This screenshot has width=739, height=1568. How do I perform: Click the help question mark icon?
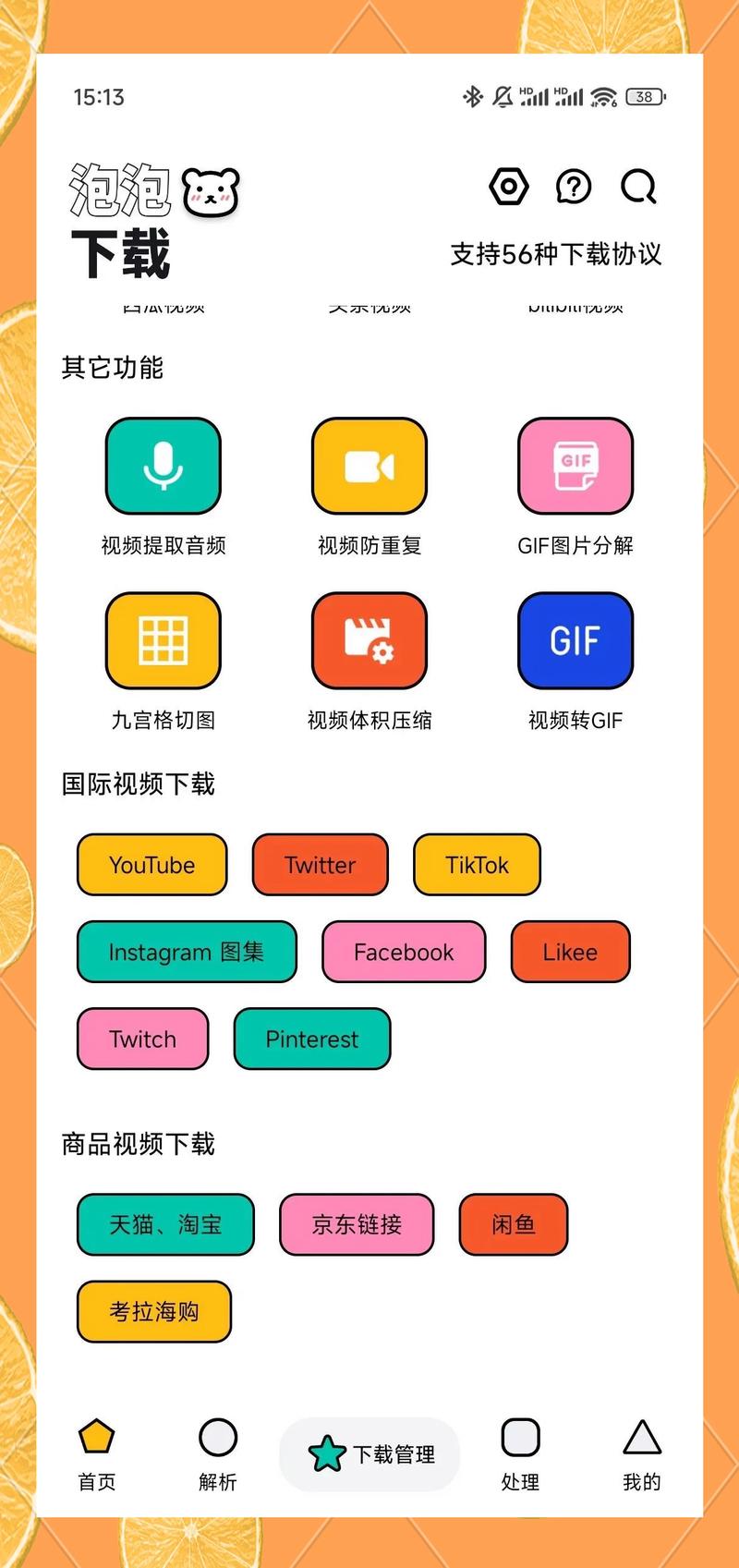coord(573,187)
